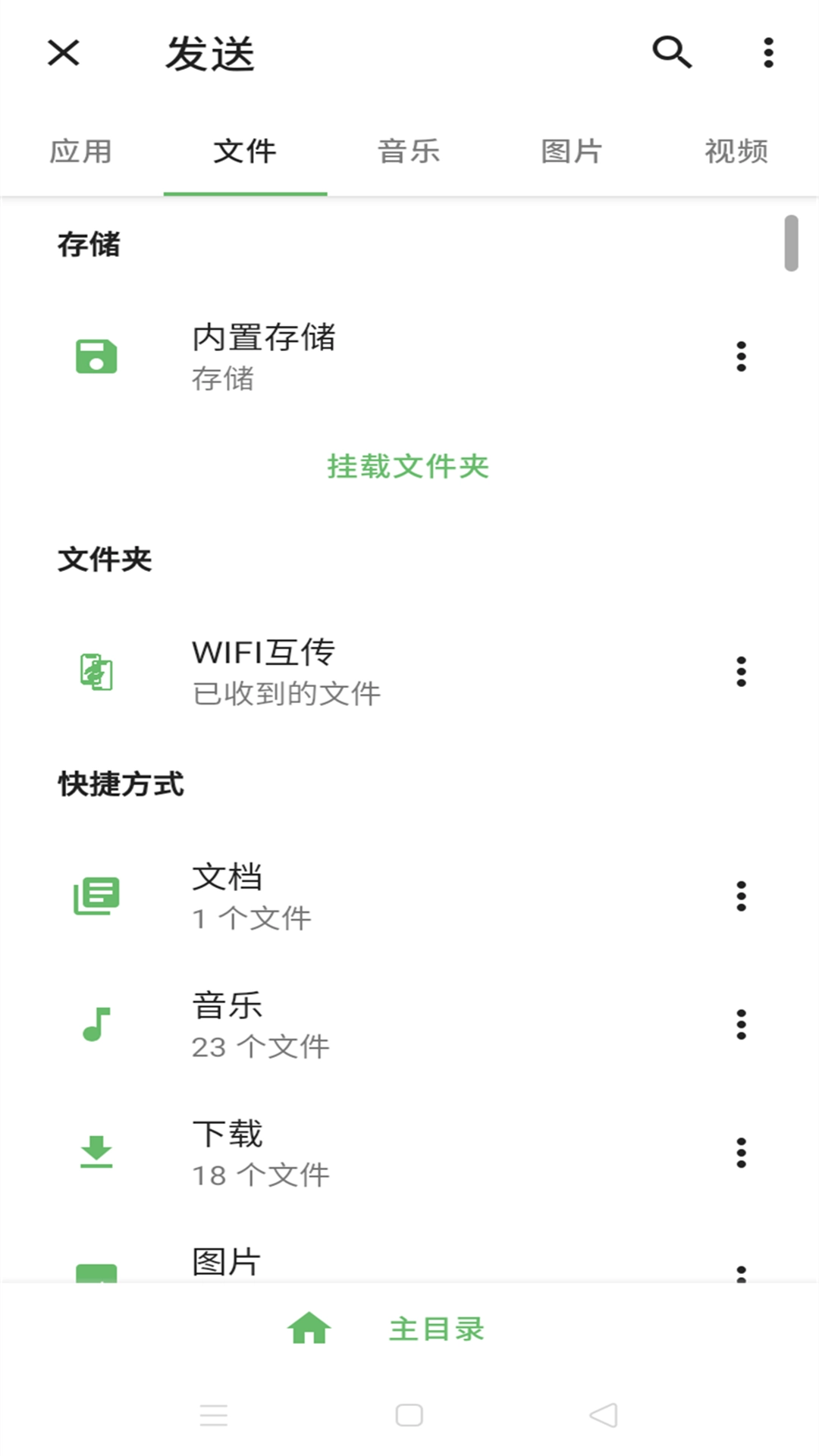Select the 内置存储 storage icon
Image resolution: width=819 pixels, height=1456 pixels.
pyautogui.click(x=94, y=356)
